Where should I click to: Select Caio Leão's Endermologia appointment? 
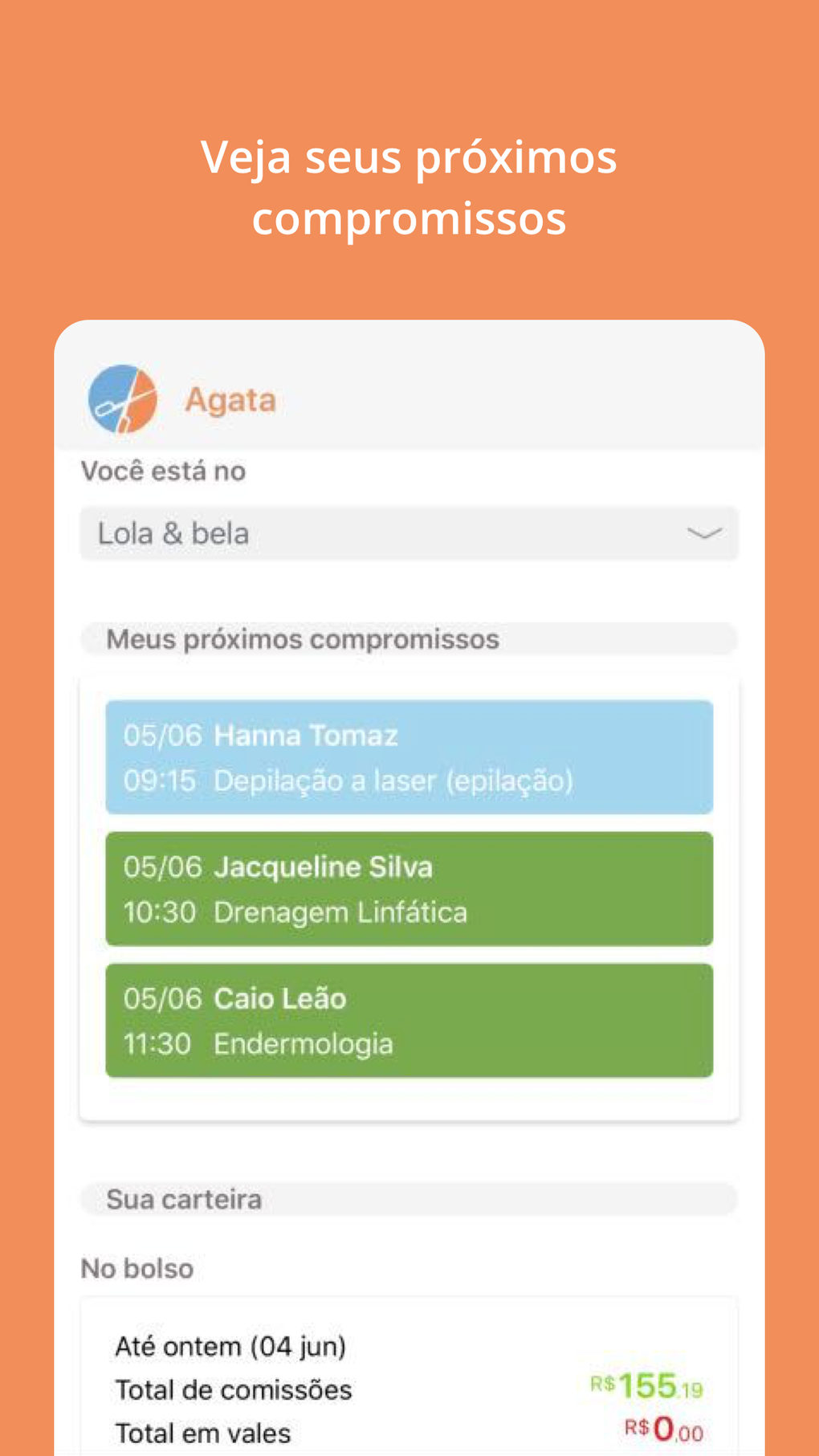tap(409, 1020)
